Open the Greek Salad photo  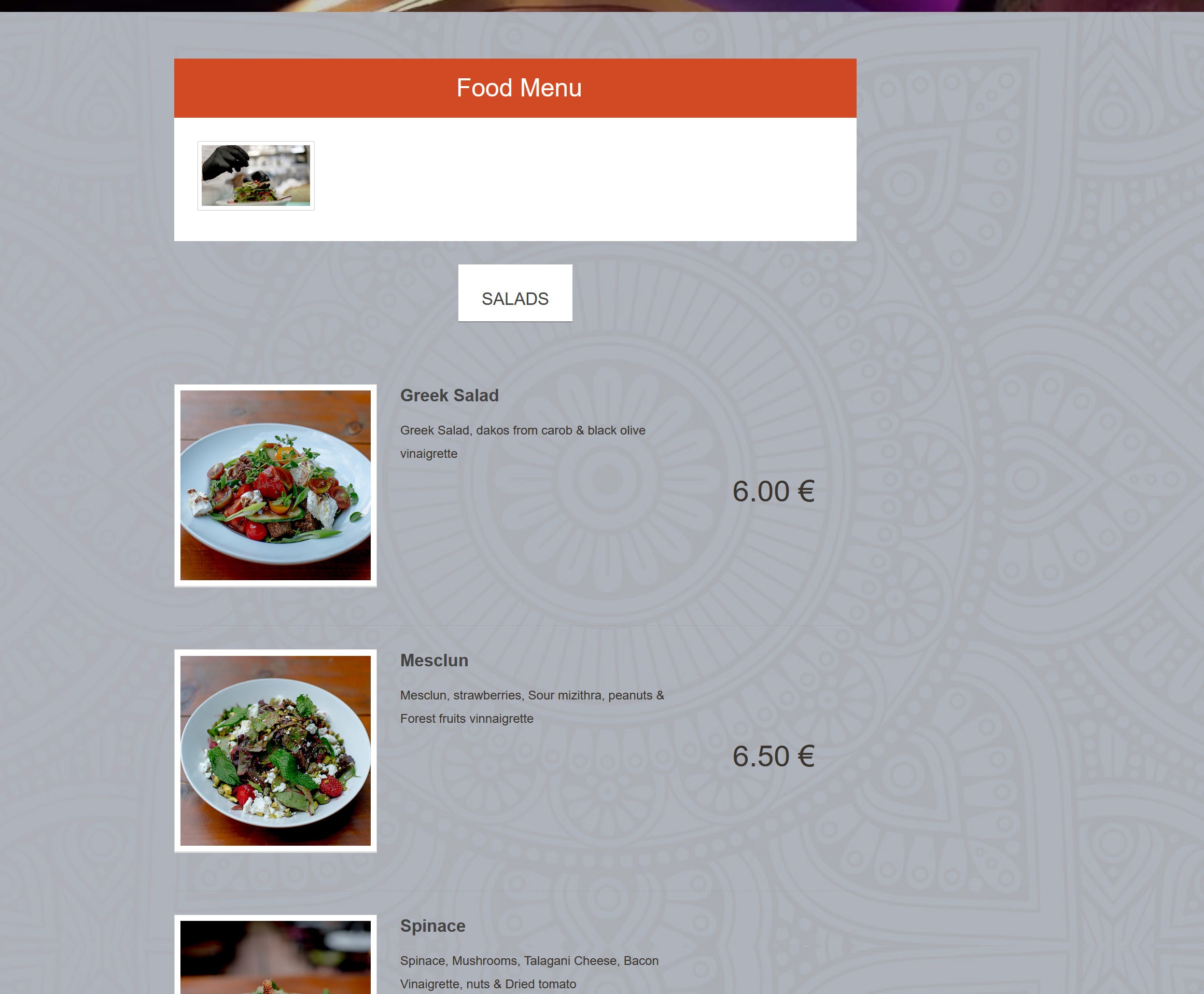275,485
